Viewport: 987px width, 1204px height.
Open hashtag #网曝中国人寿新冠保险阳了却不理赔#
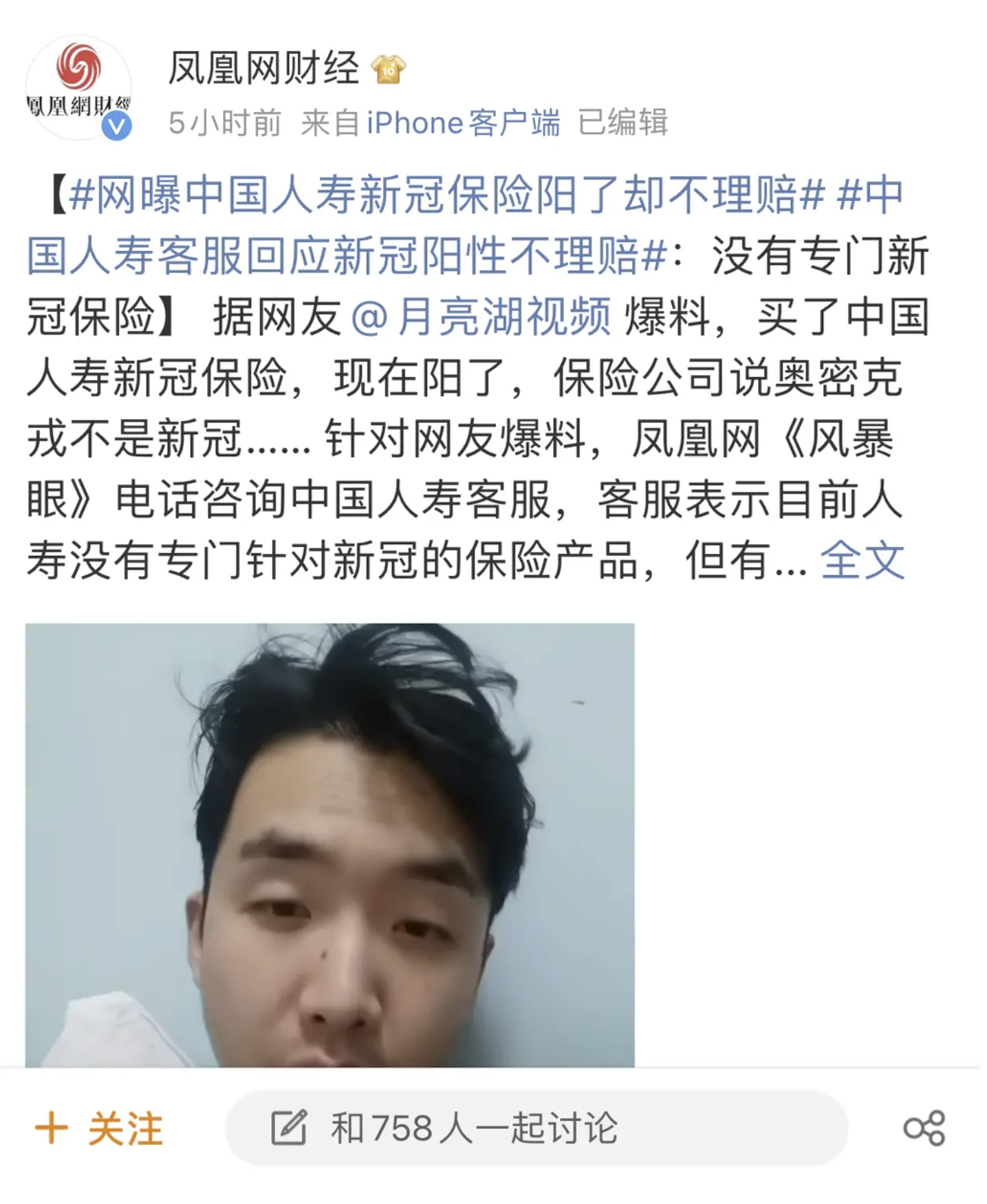[x=446, y=195]
